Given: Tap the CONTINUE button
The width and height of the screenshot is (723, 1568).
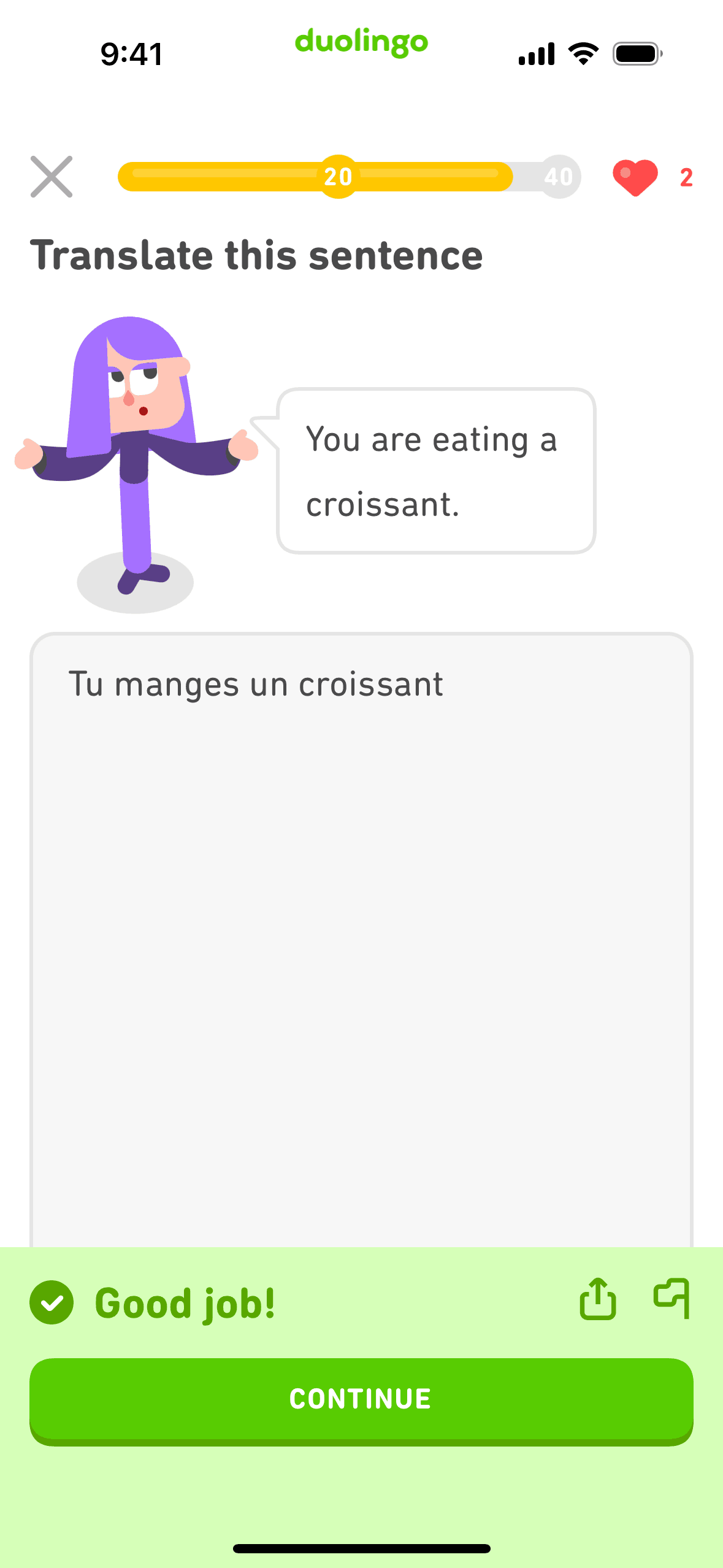Looking at the screenshot, I should click(x=361, y=1399).
